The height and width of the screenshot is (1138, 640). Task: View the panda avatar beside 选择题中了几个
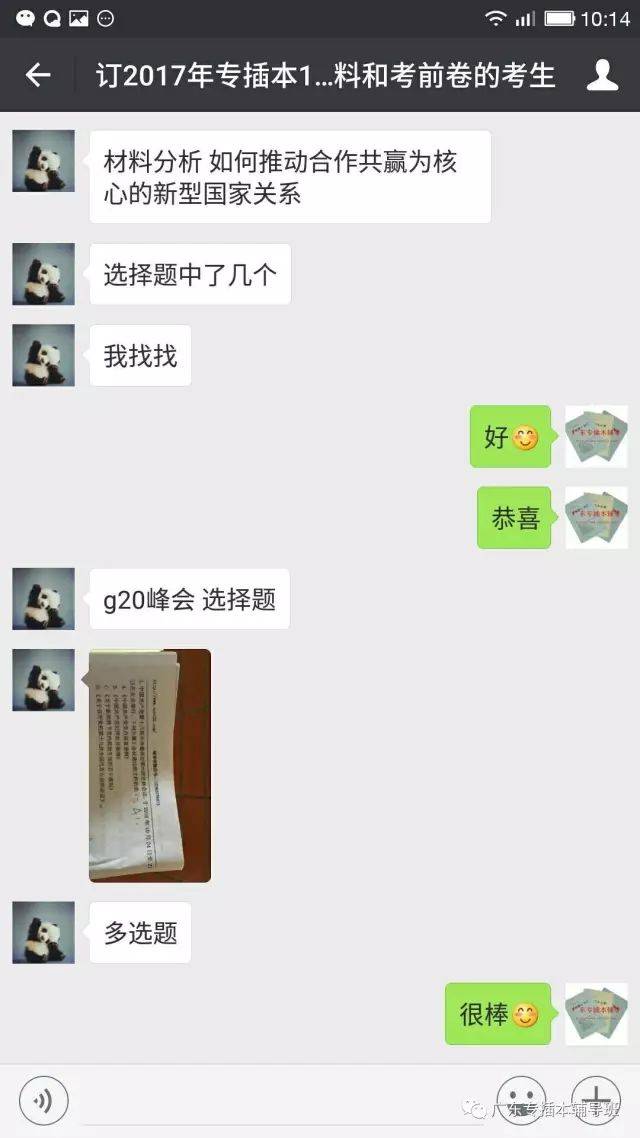(x=44, y=274)
